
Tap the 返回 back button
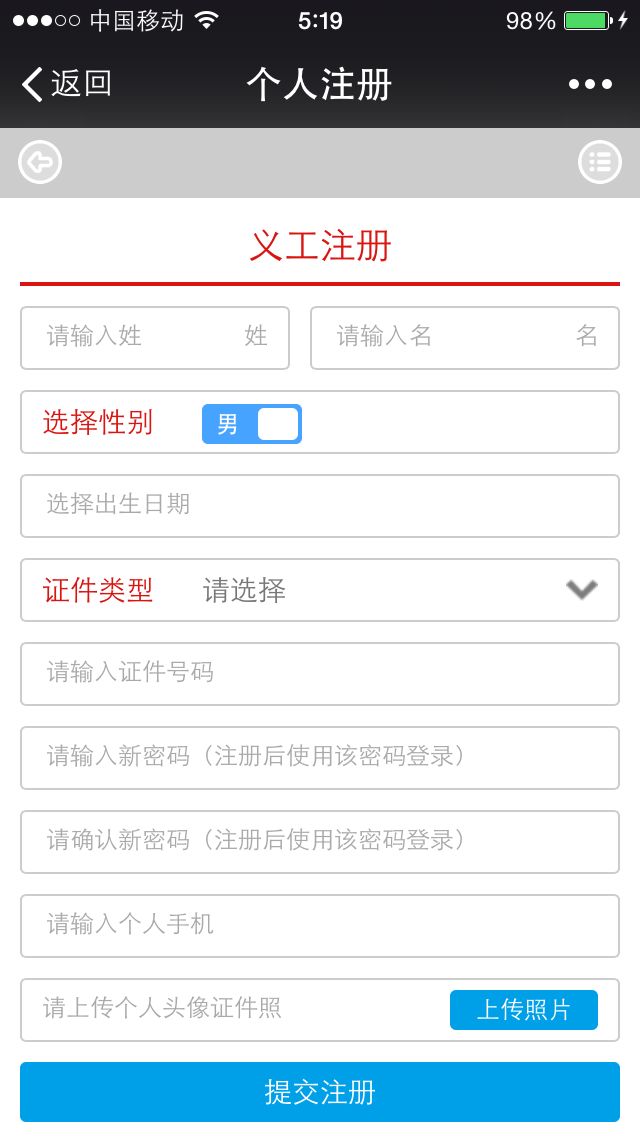click(x=66, y=84)
